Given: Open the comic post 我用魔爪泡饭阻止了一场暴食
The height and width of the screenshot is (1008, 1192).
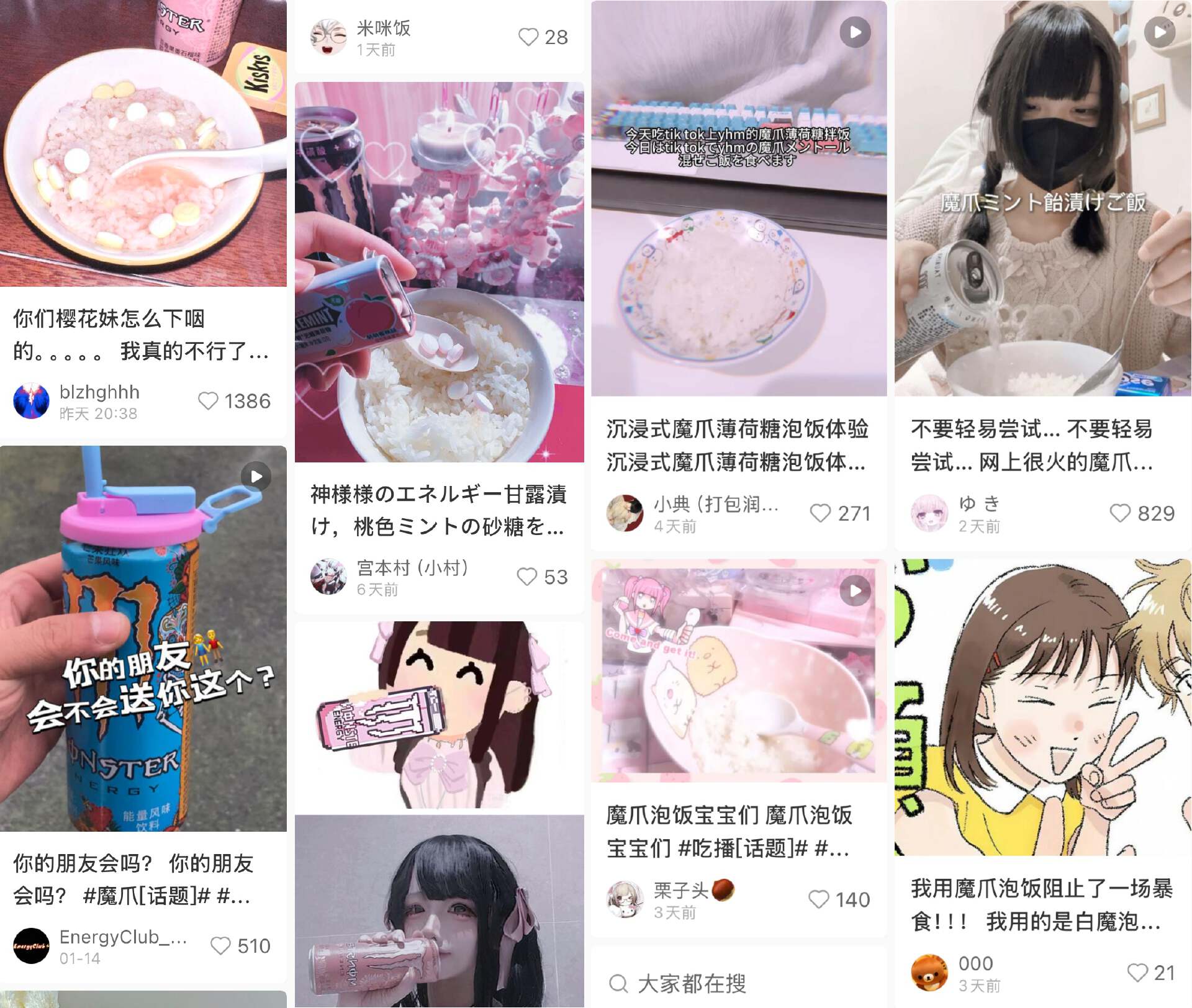Looking at the screenshot, I should [x=1042, y=708].
